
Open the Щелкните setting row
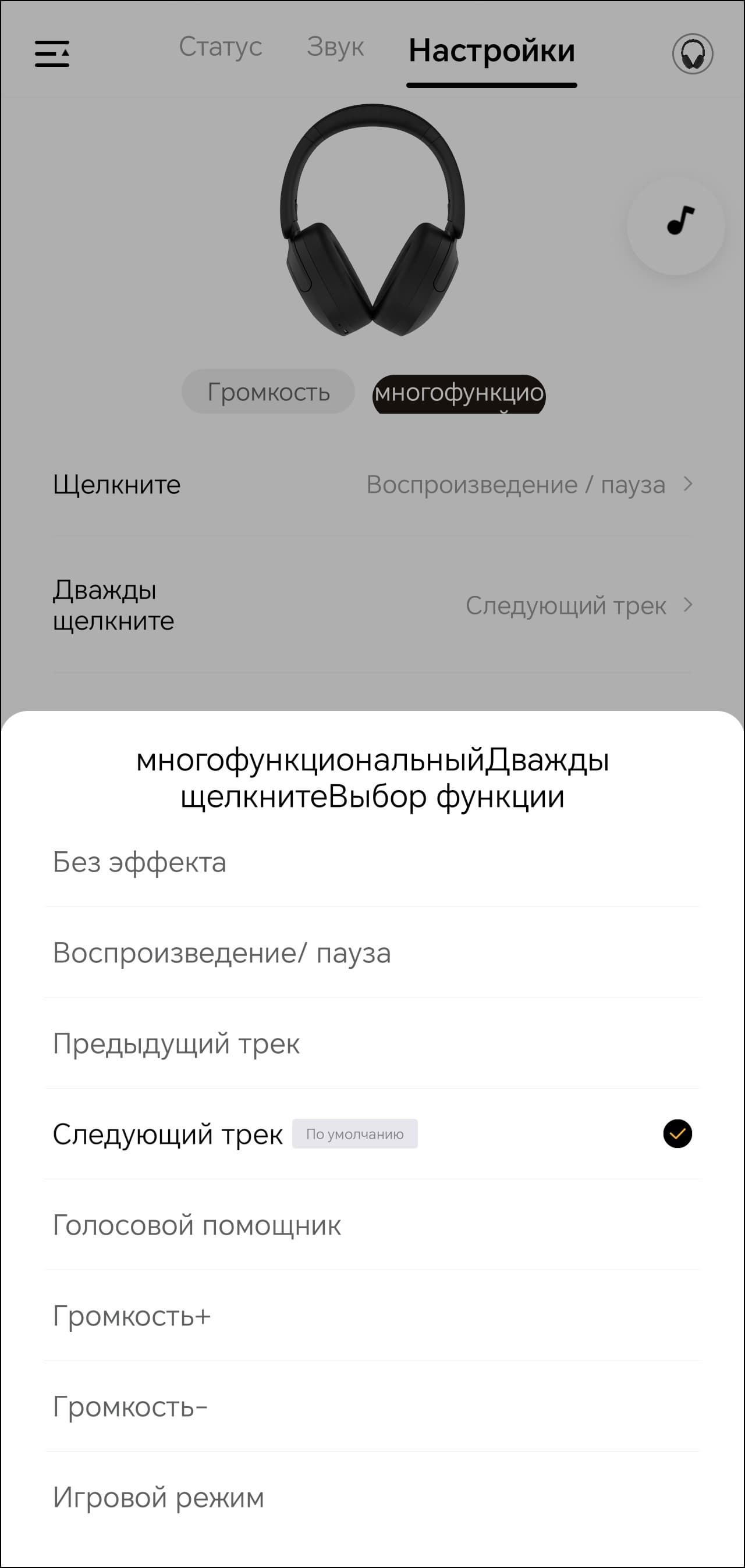371,485
